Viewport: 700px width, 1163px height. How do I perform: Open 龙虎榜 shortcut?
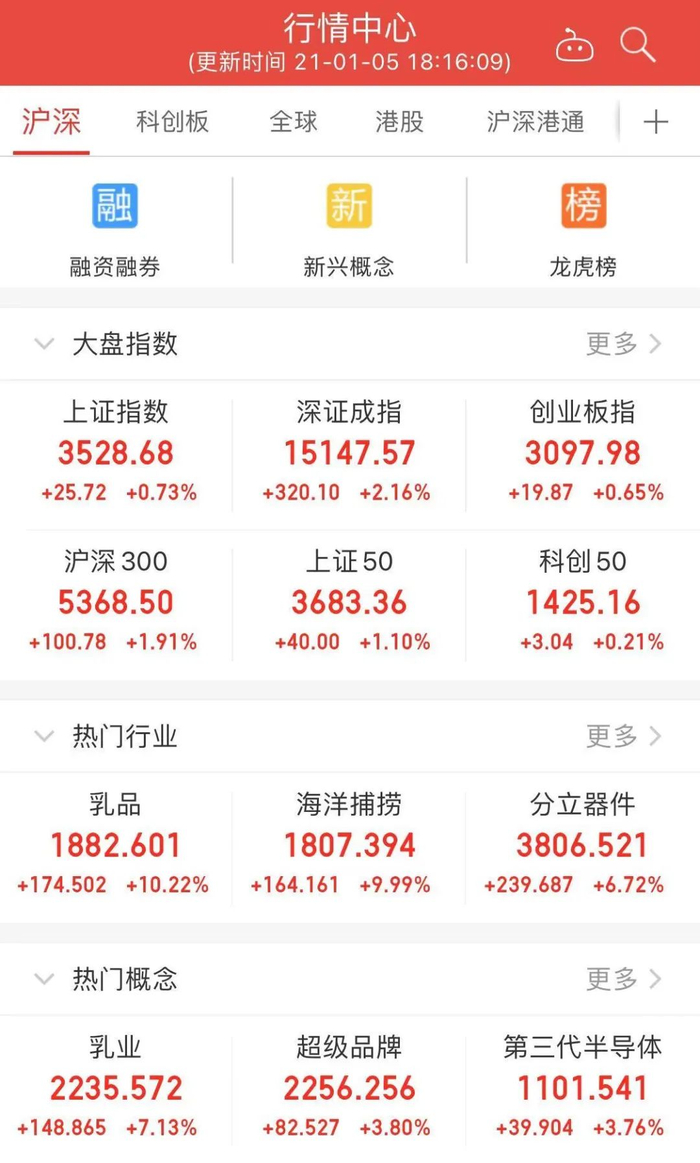pyautogui.click(x=582, y=228)
